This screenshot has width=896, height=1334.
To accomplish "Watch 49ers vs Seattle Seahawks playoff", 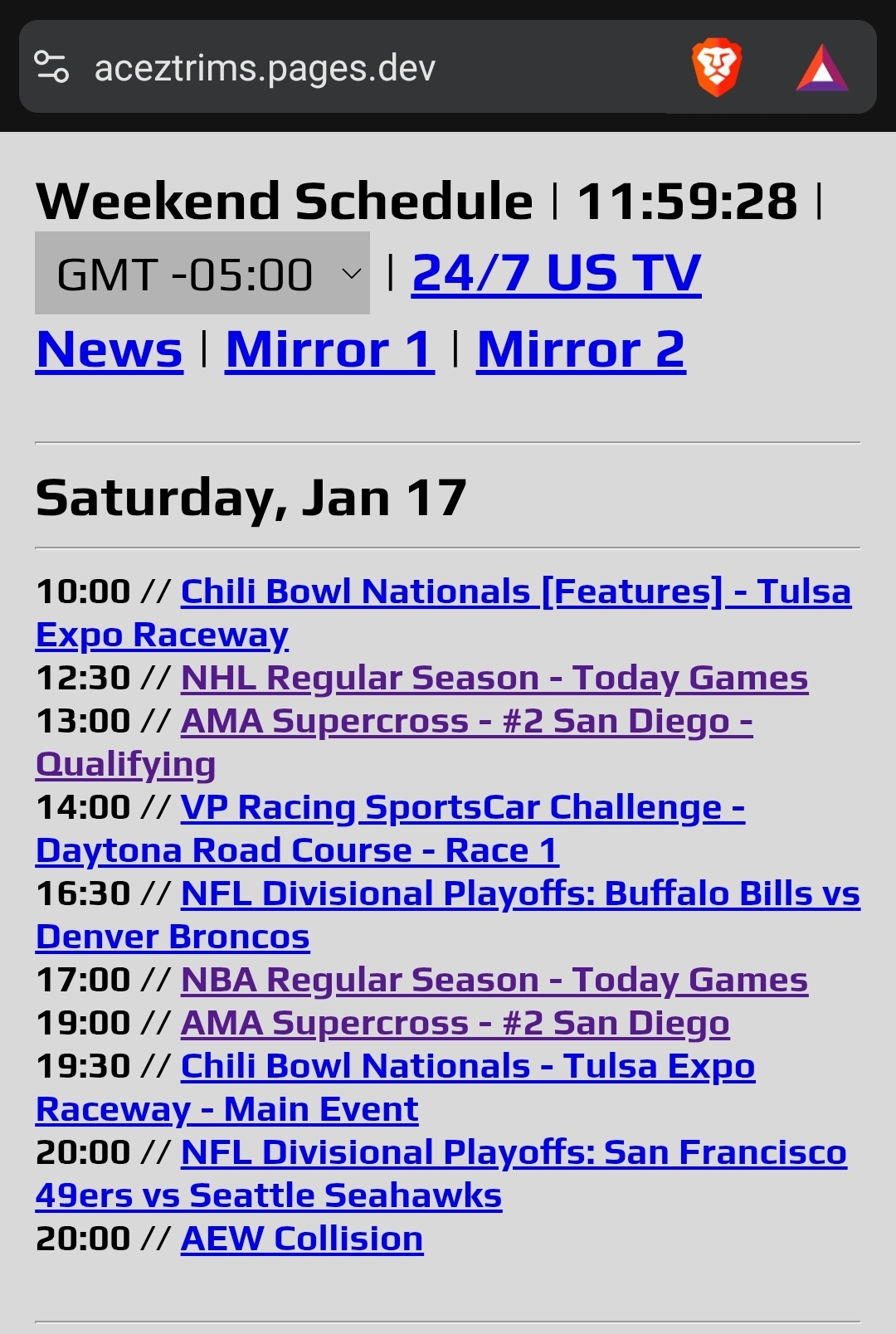I will tap(513, 1153).
